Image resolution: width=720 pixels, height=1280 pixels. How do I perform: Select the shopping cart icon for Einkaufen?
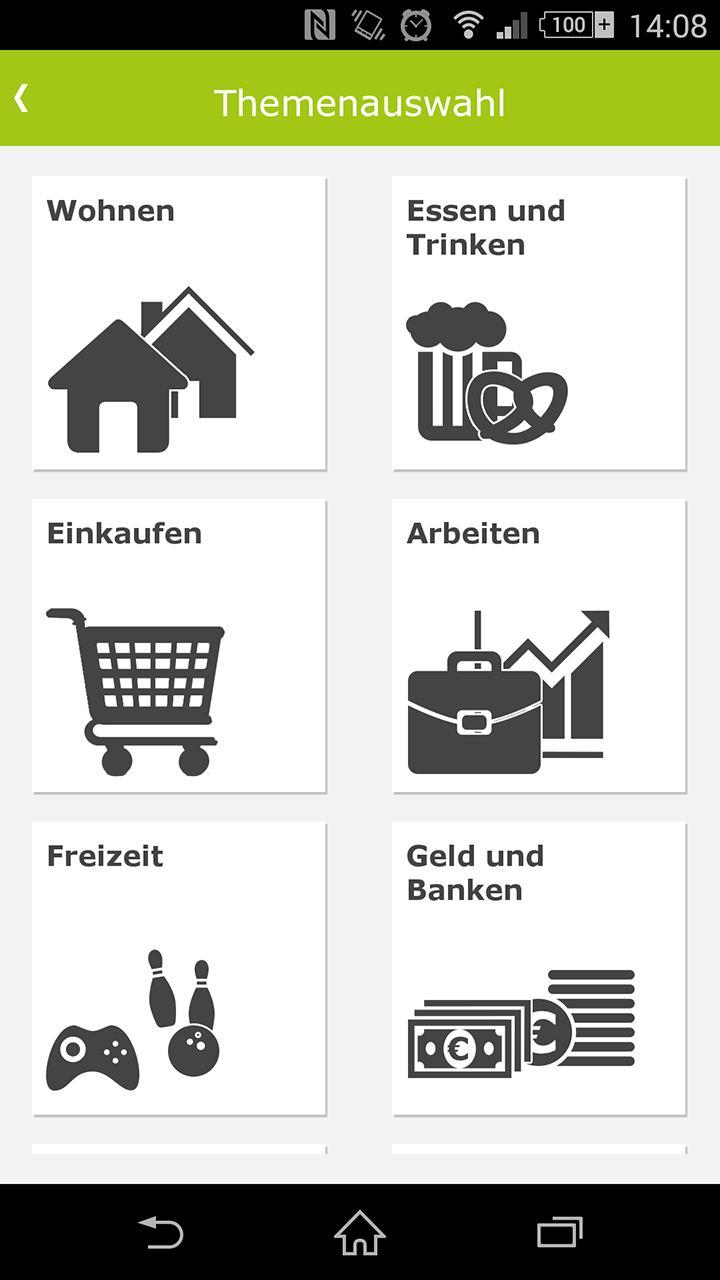coord(150,680)
